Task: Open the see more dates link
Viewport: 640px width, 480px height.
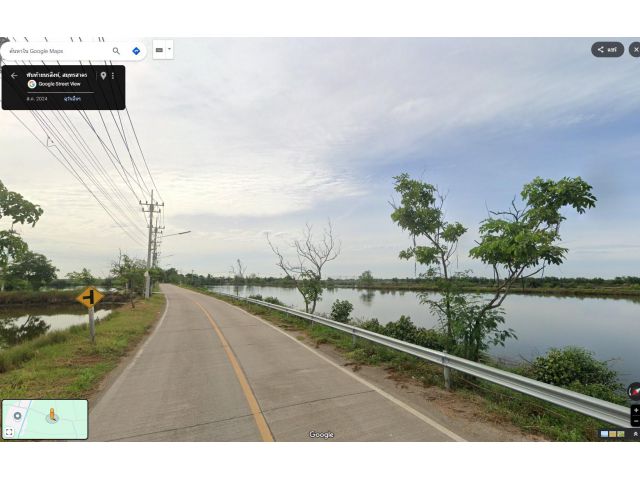Action: [x=72, y=99]
